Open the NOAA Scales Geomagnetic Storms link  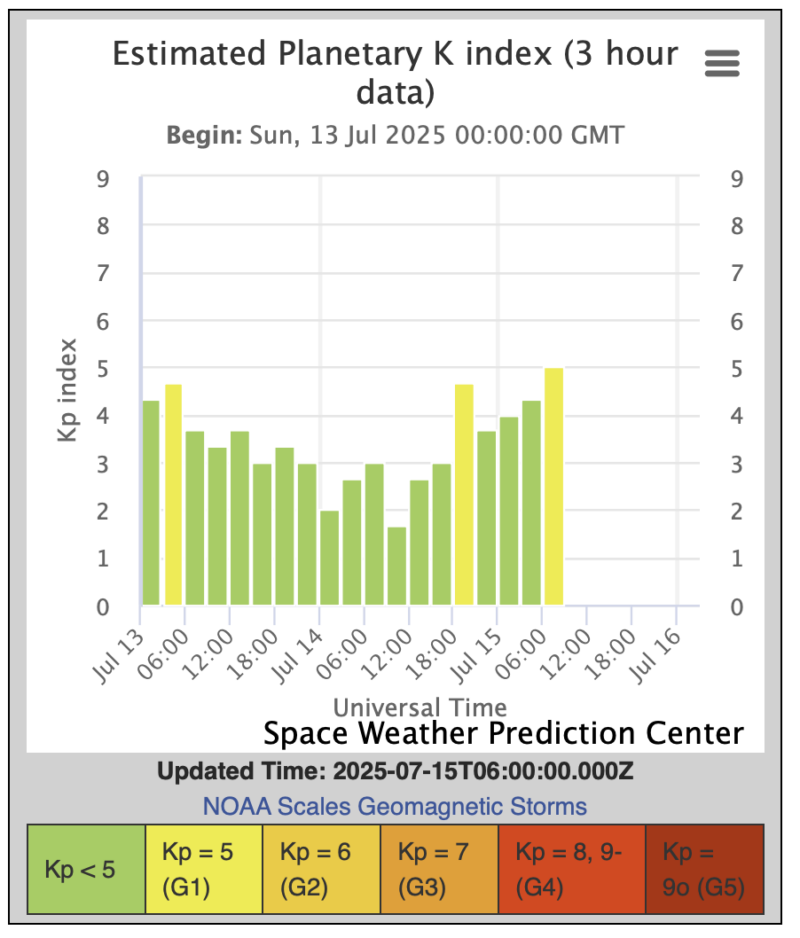pos(394,805)
